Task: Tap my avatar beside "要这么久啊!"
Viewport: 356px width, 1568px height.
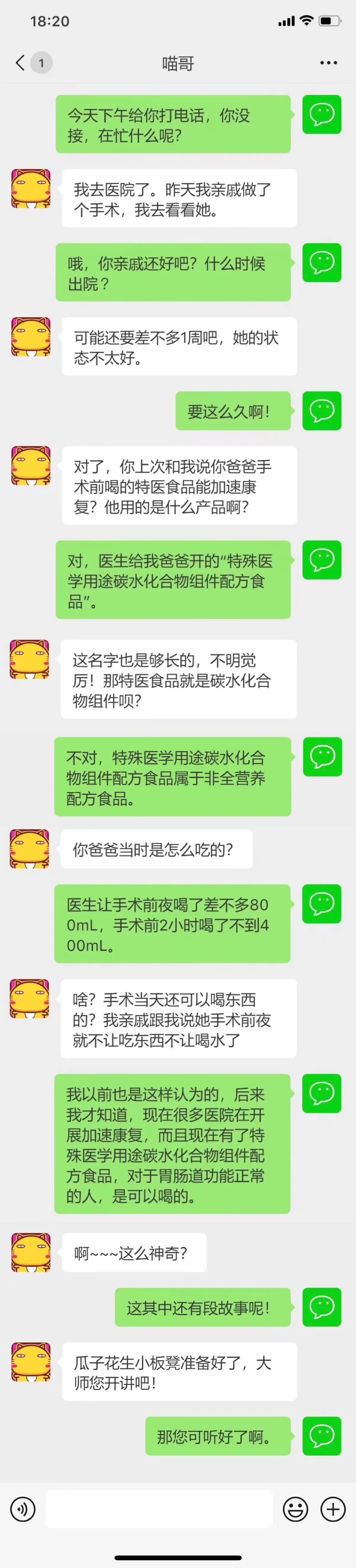Action: [x=322, y=411]
